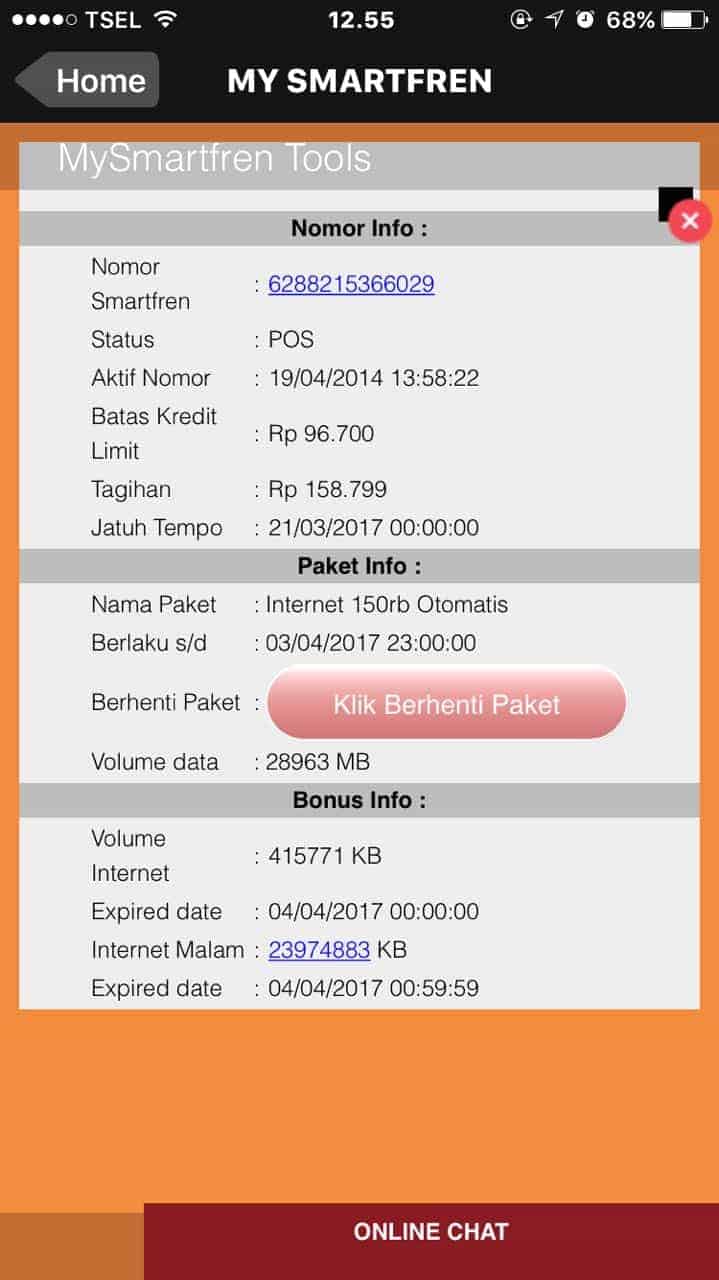The image size is (719, 1280).
Task: Start an Online Chat
Action: [431, 1232]
